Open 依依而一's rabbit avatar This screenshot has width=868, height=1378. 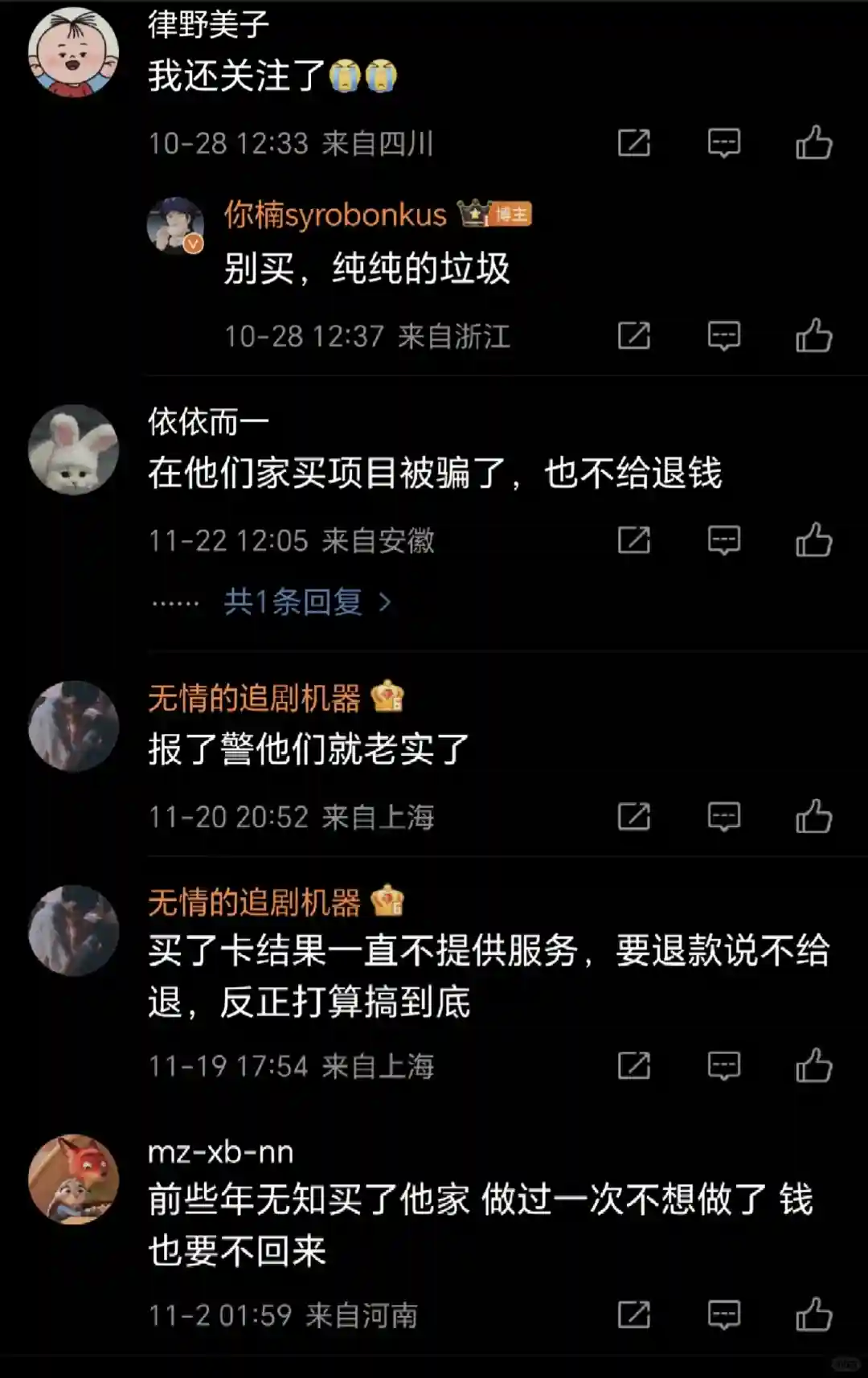(73, 449)
